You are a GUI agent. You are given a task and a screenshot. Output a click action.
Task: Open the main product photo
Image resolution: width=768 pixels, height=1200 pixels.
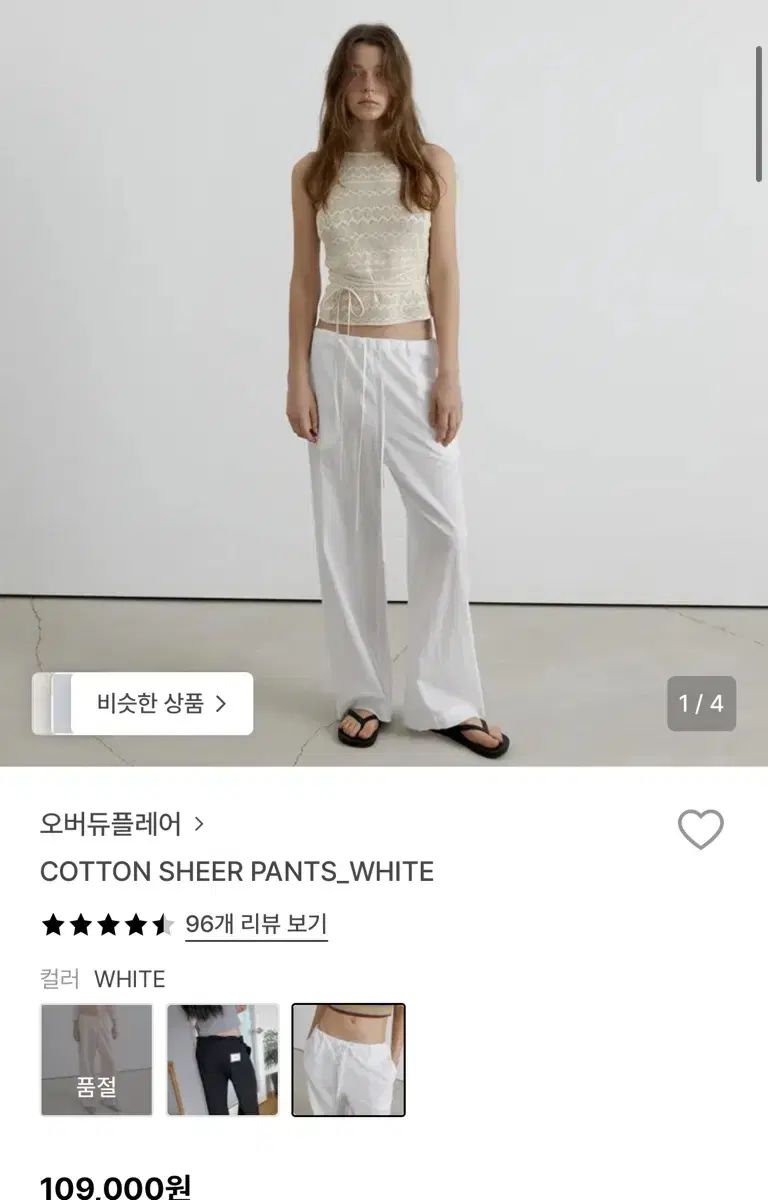(384, 380)
